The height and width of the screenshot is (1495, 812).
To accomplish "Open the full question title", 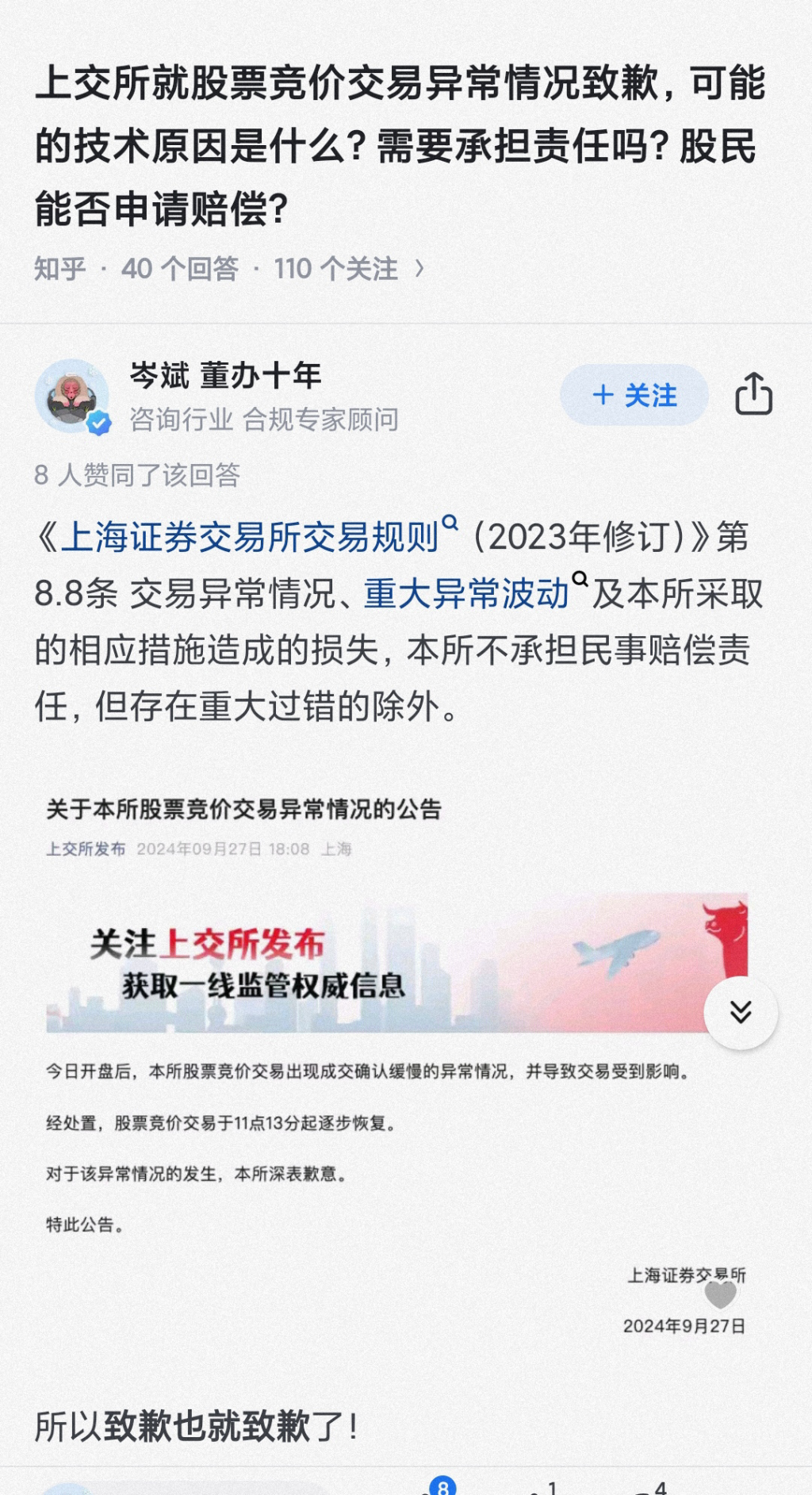I will click(x=400, y=145).
